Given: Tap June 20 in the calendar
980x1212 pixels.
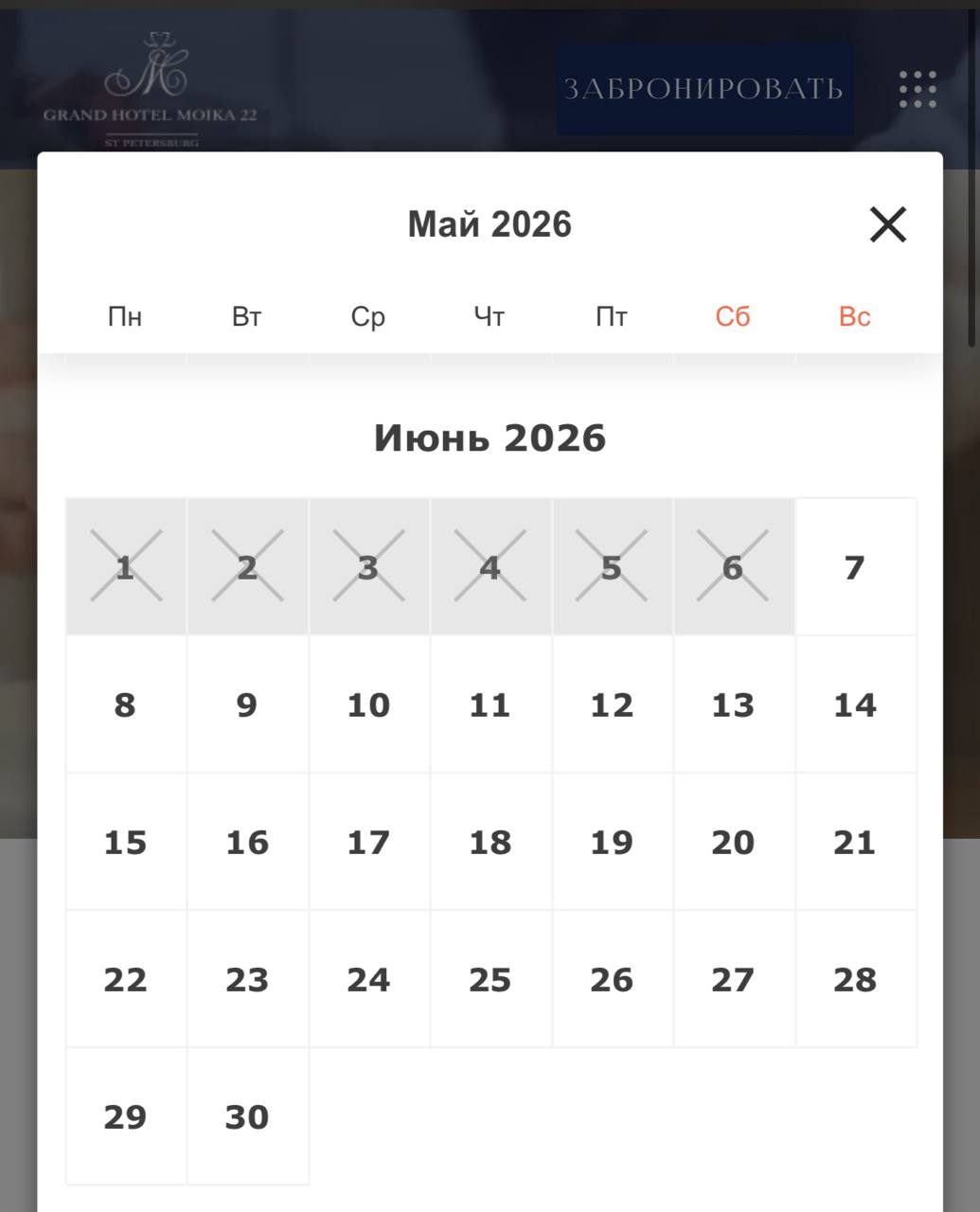Looking at the screenshot, I should (x=734, y=842).
